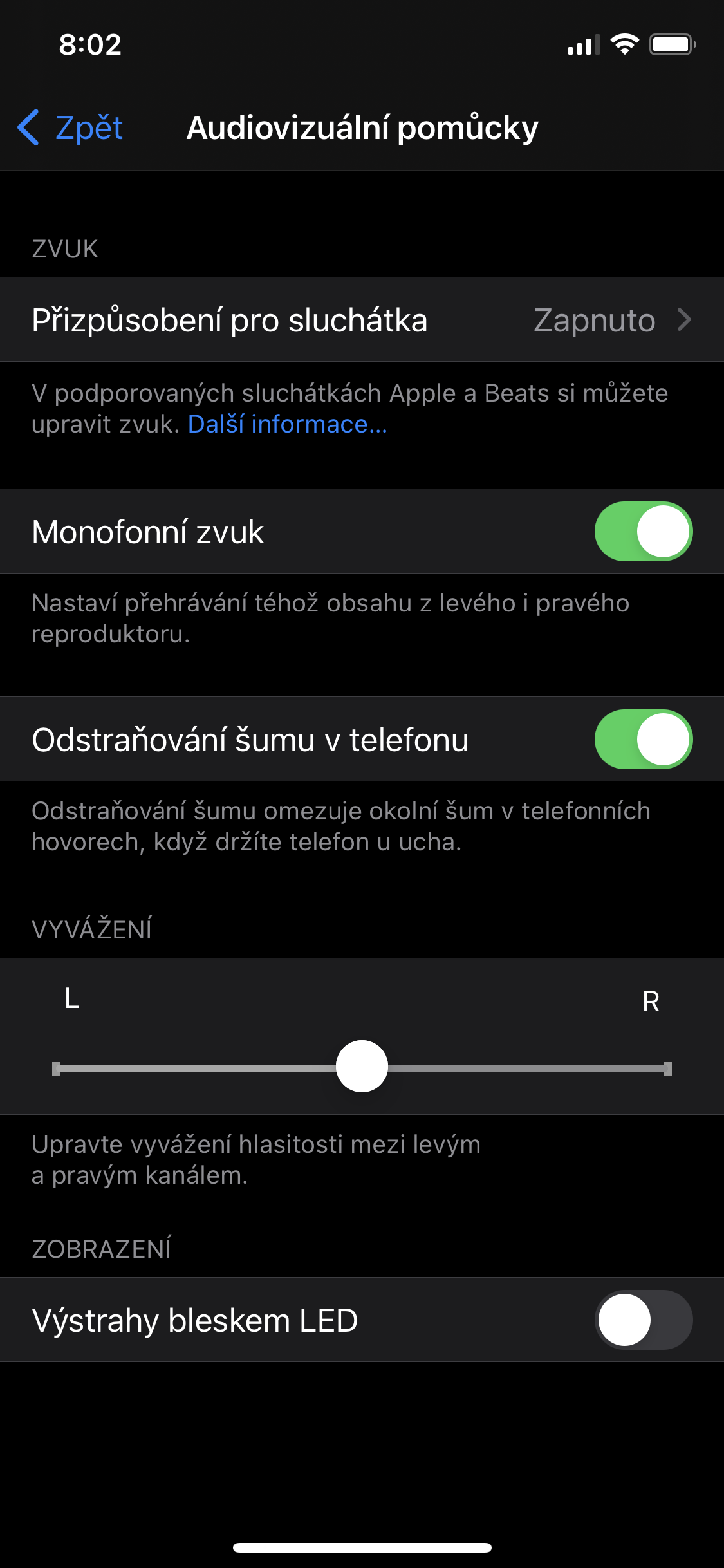Open the Další informace link

(x=287, y=425)
